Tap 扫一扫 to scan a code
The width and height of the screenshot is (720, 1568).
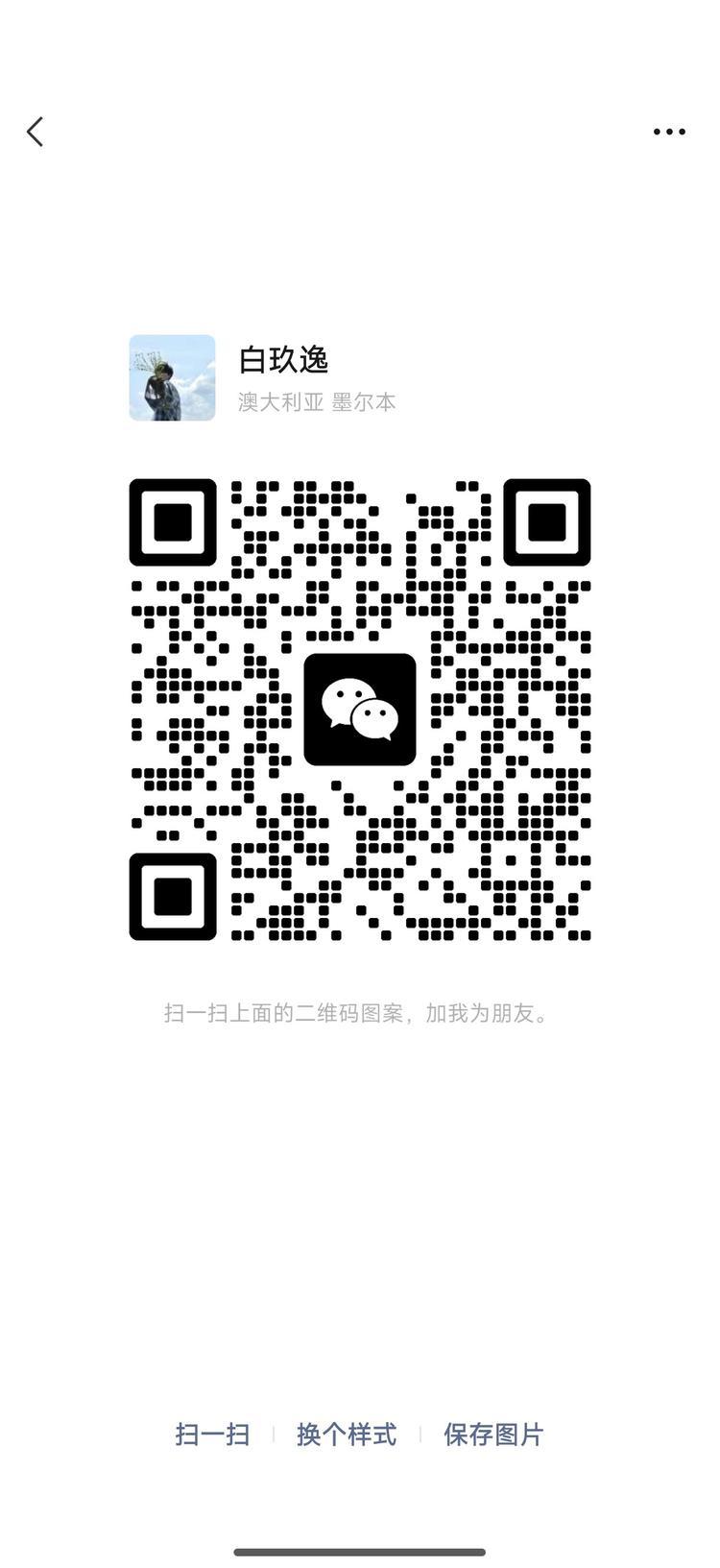[212, 1435]
